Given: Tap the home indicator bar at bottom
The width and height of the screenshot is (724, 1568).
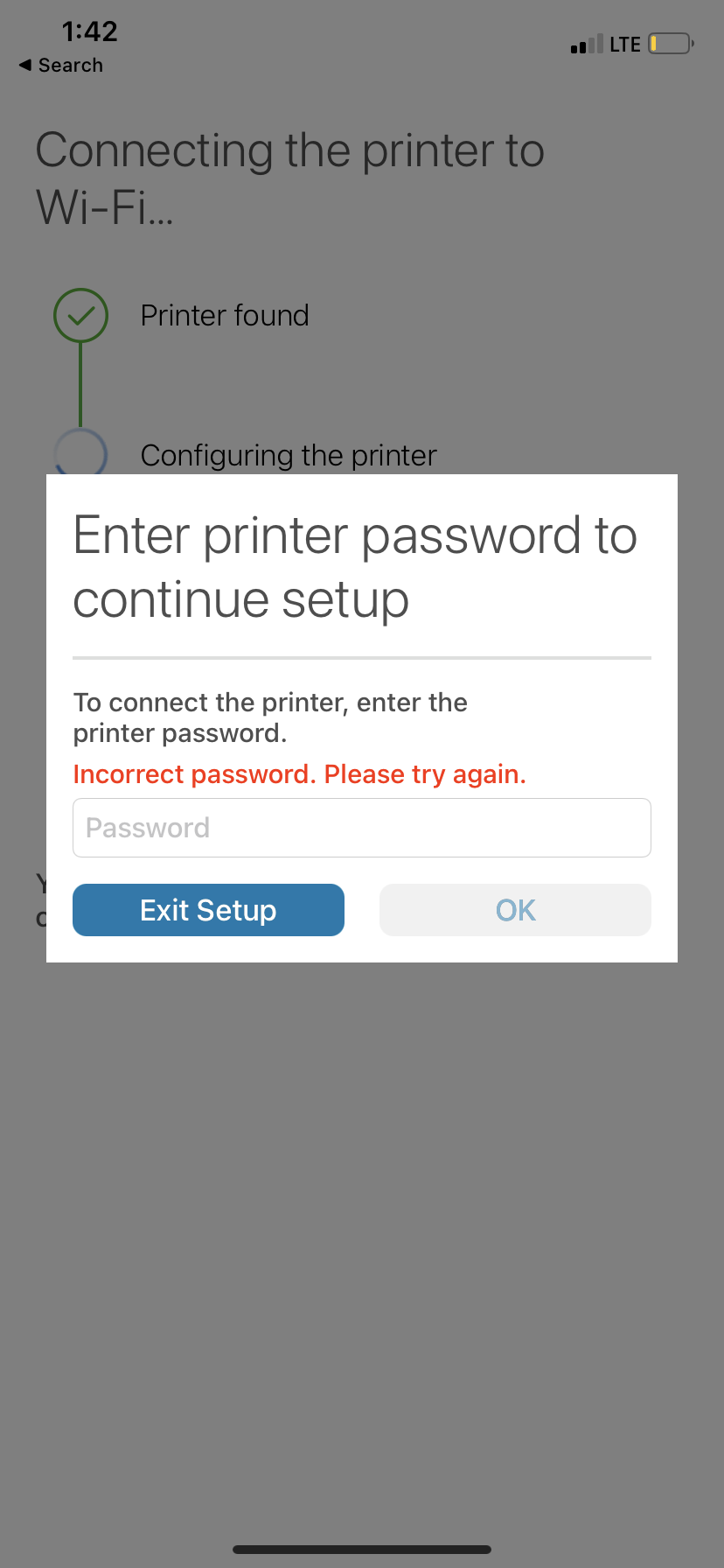Looking at the screenshot, I should pos(362,1547).
